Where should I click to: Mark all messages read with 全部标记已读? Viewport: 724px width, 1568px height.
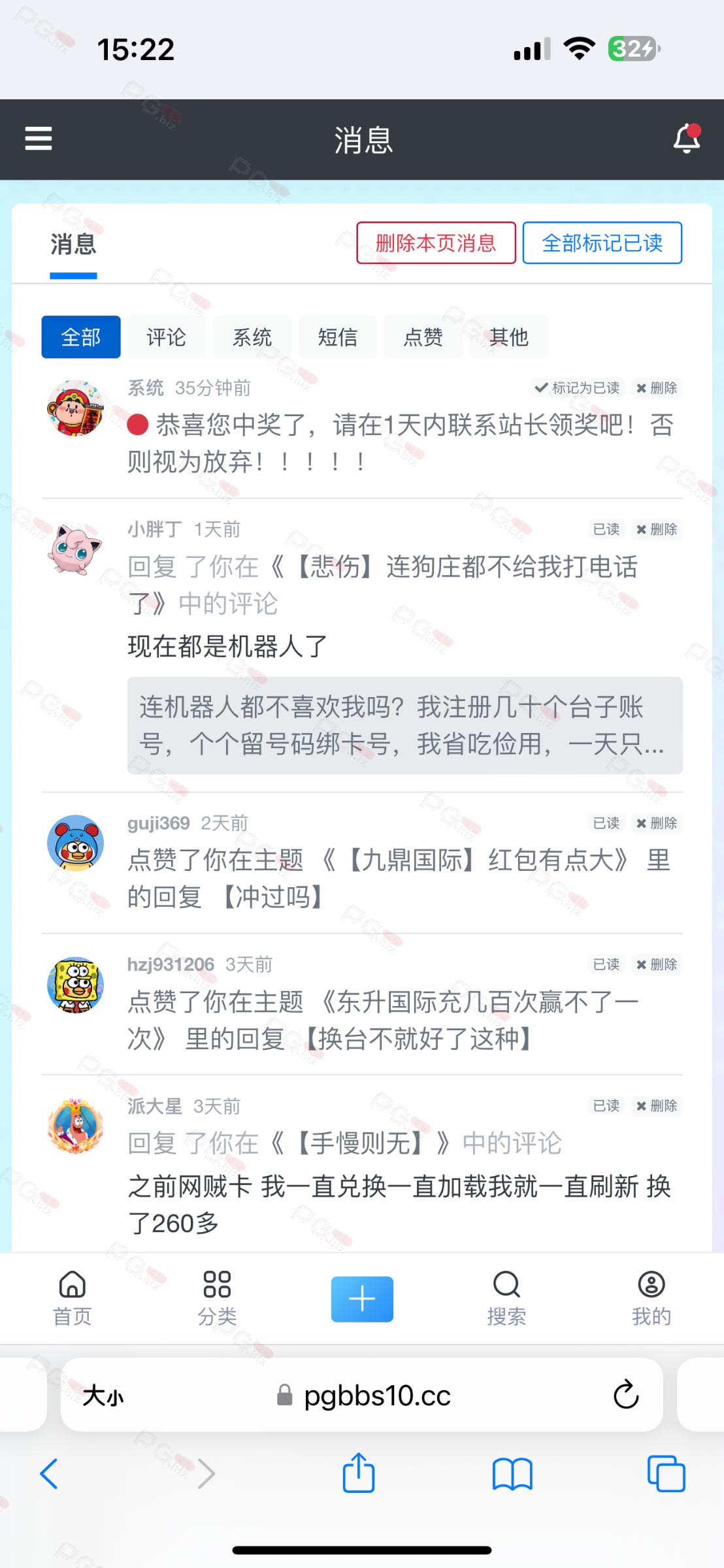[x=602, y=243]
